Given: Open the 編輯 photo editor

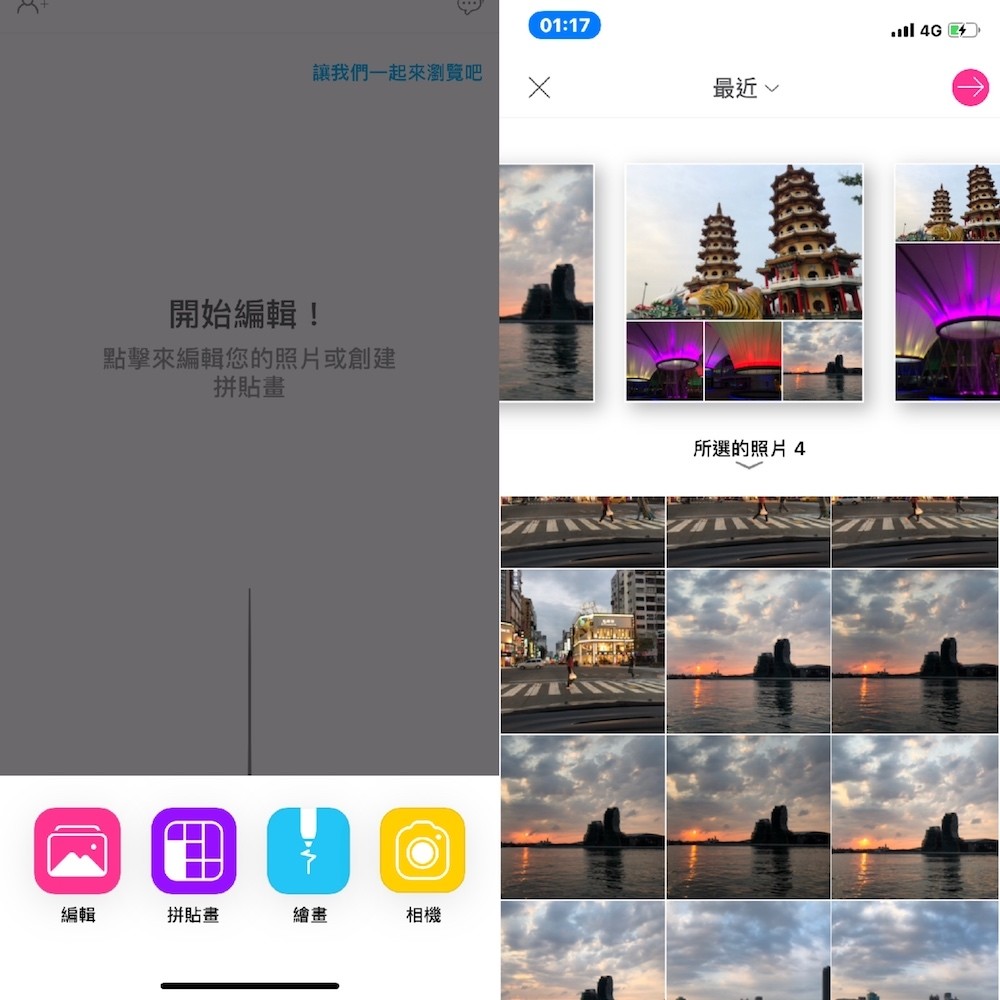Looking at the screenshot, I should coord(77,851).
